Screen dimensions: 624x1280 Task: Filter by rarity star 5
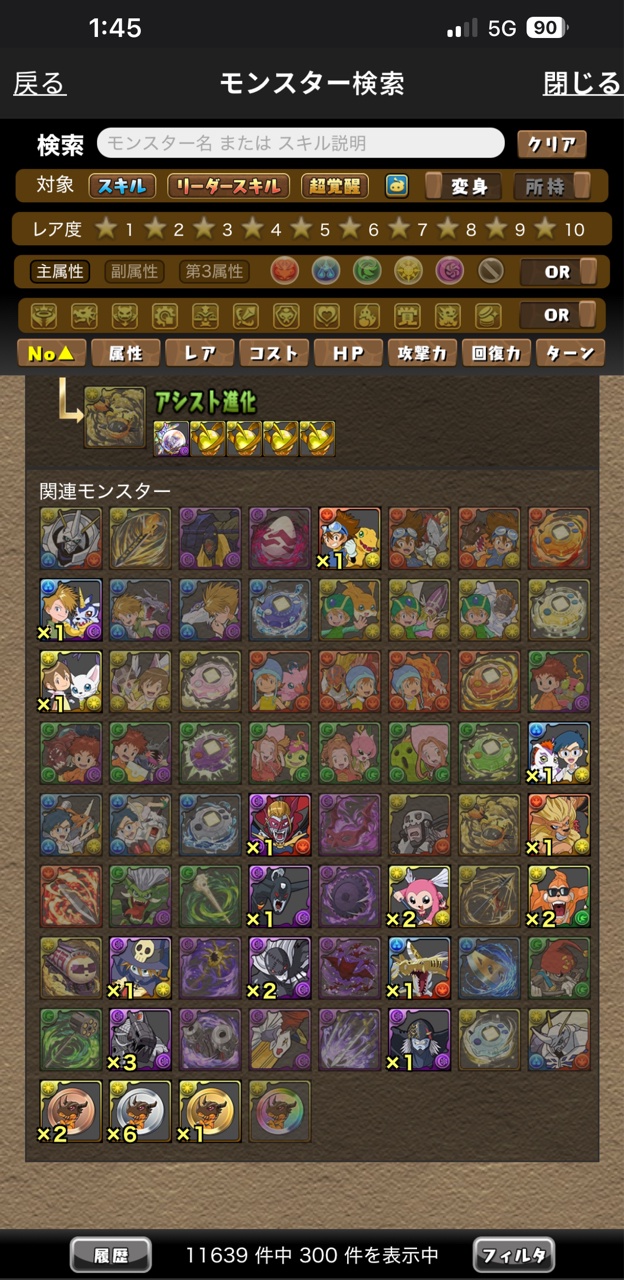tap(310, 229)
